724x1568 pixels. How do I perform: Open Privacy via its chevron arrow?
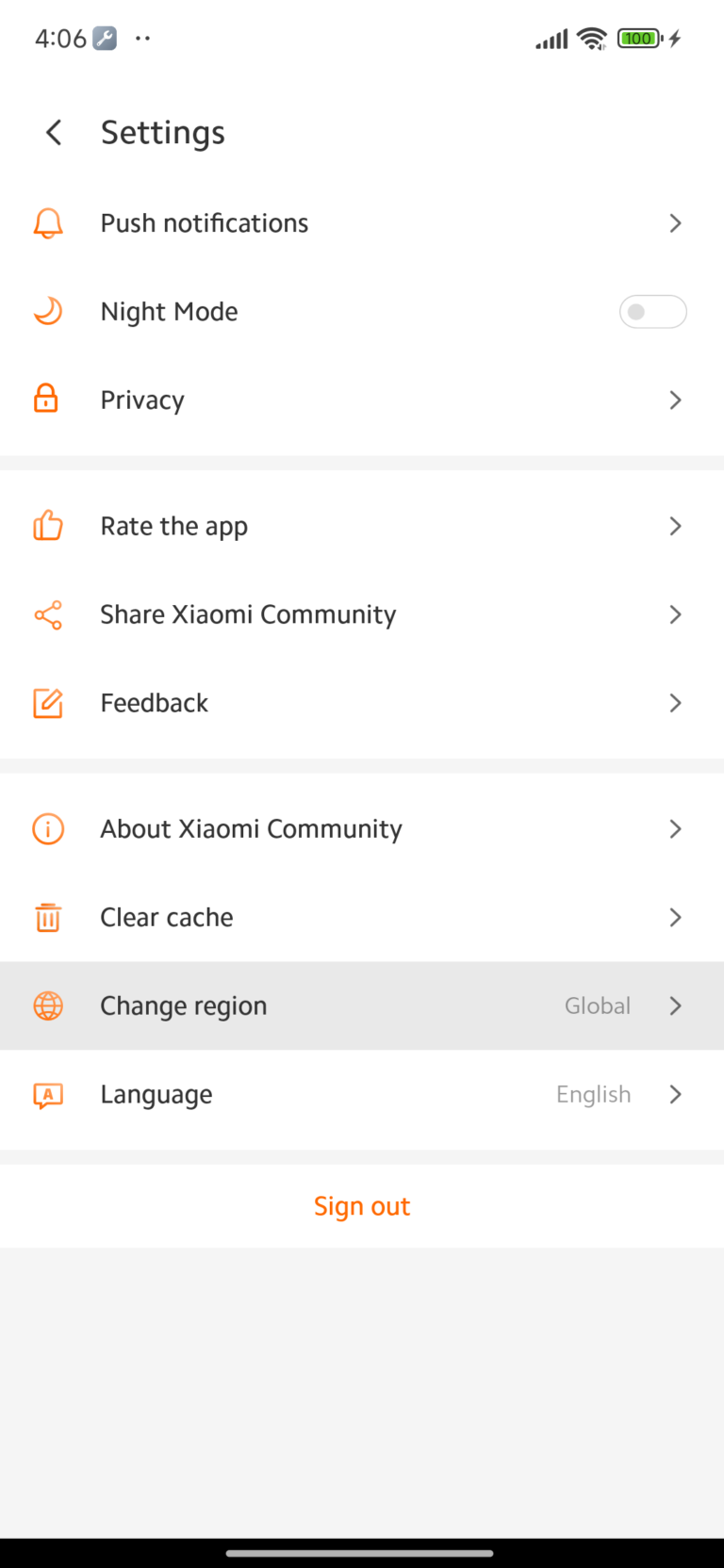coord(675,400)
